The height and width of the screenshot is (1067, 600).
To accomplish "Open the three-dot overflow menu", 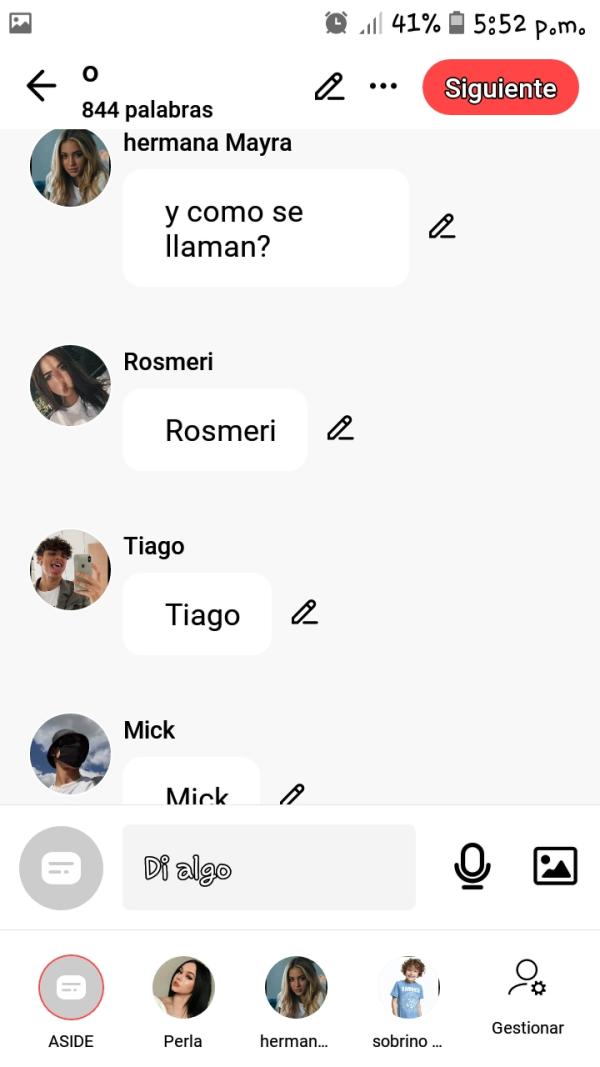I will click(383, 87).
